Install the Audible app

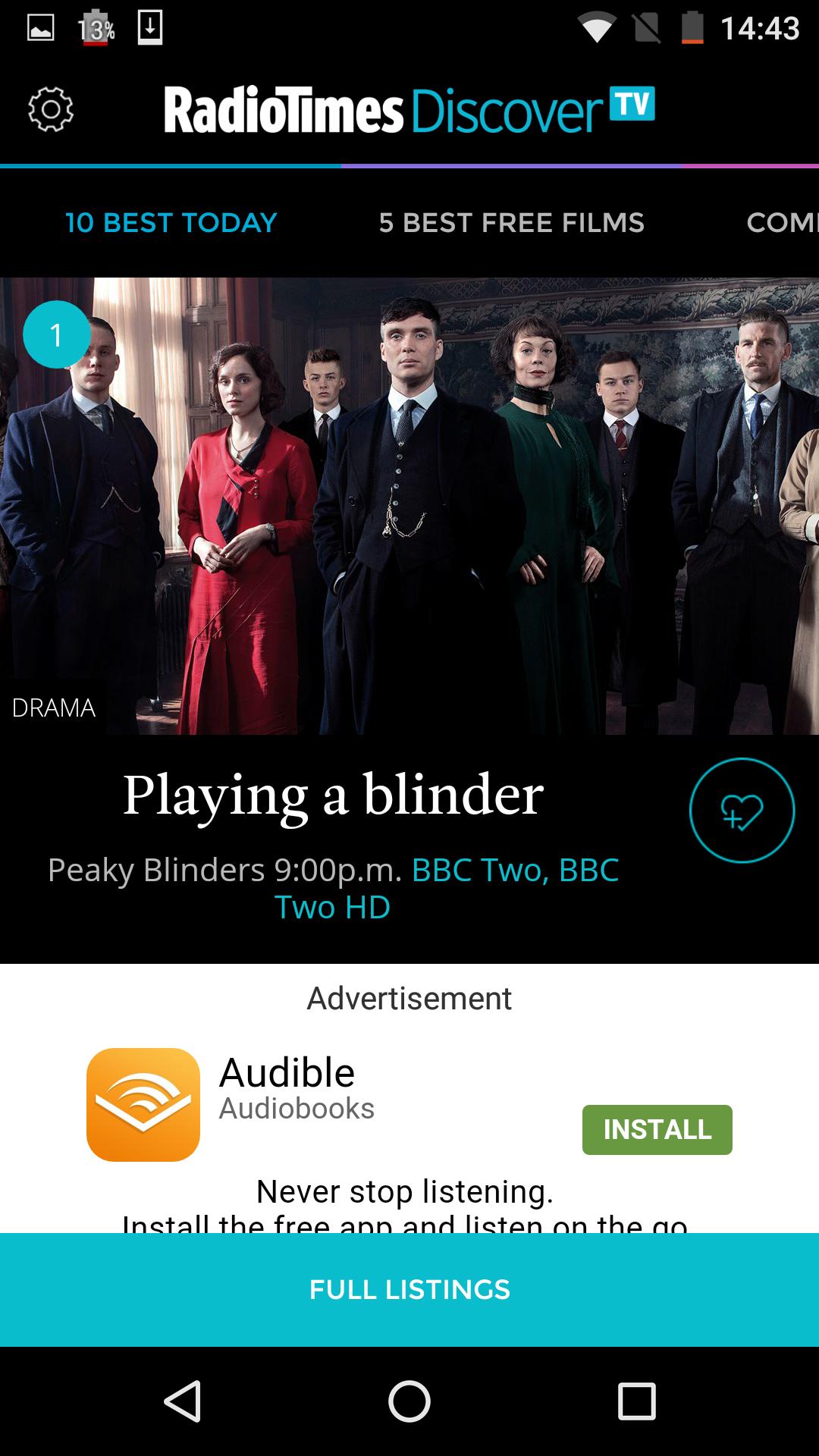click(x=657, y=1130)
